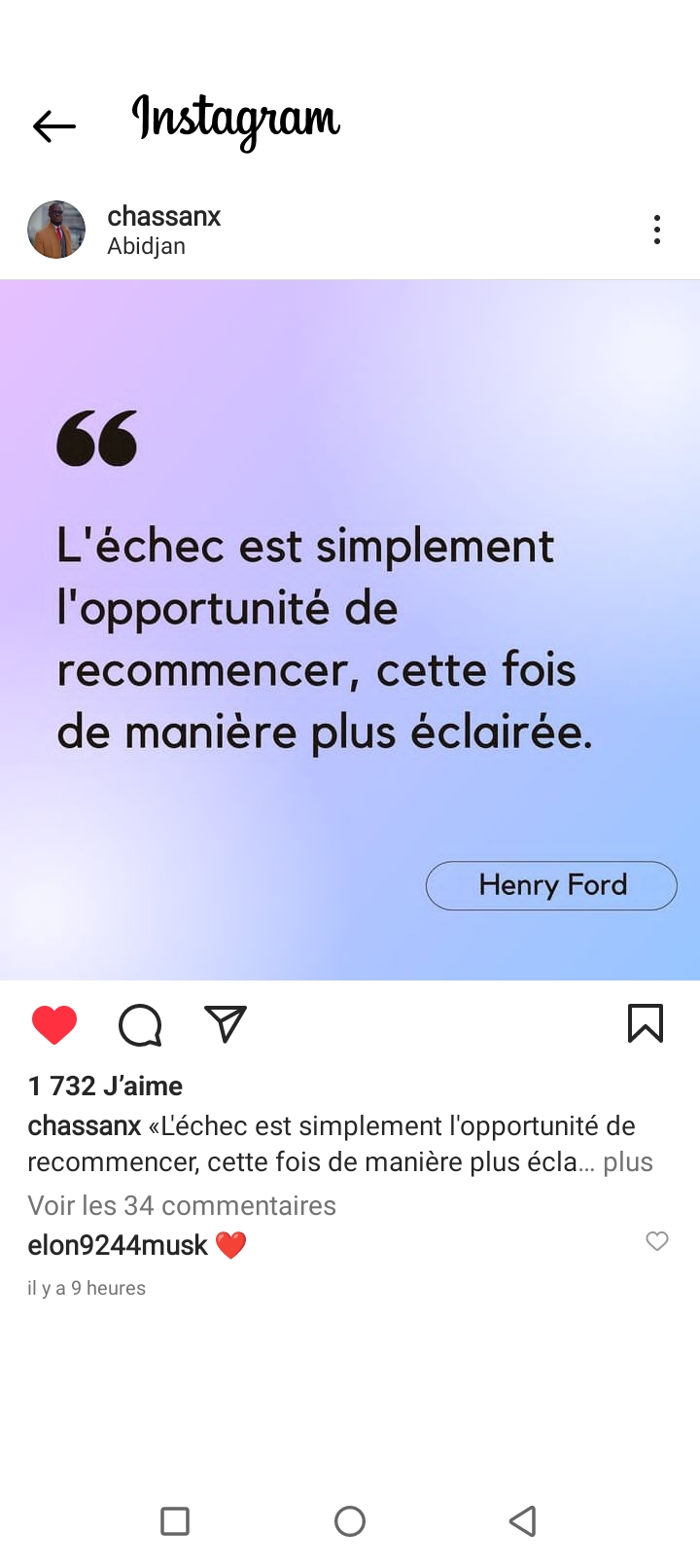Save the post with the bookmark icon
The image size is (700, 1568).
point(646,1024)
